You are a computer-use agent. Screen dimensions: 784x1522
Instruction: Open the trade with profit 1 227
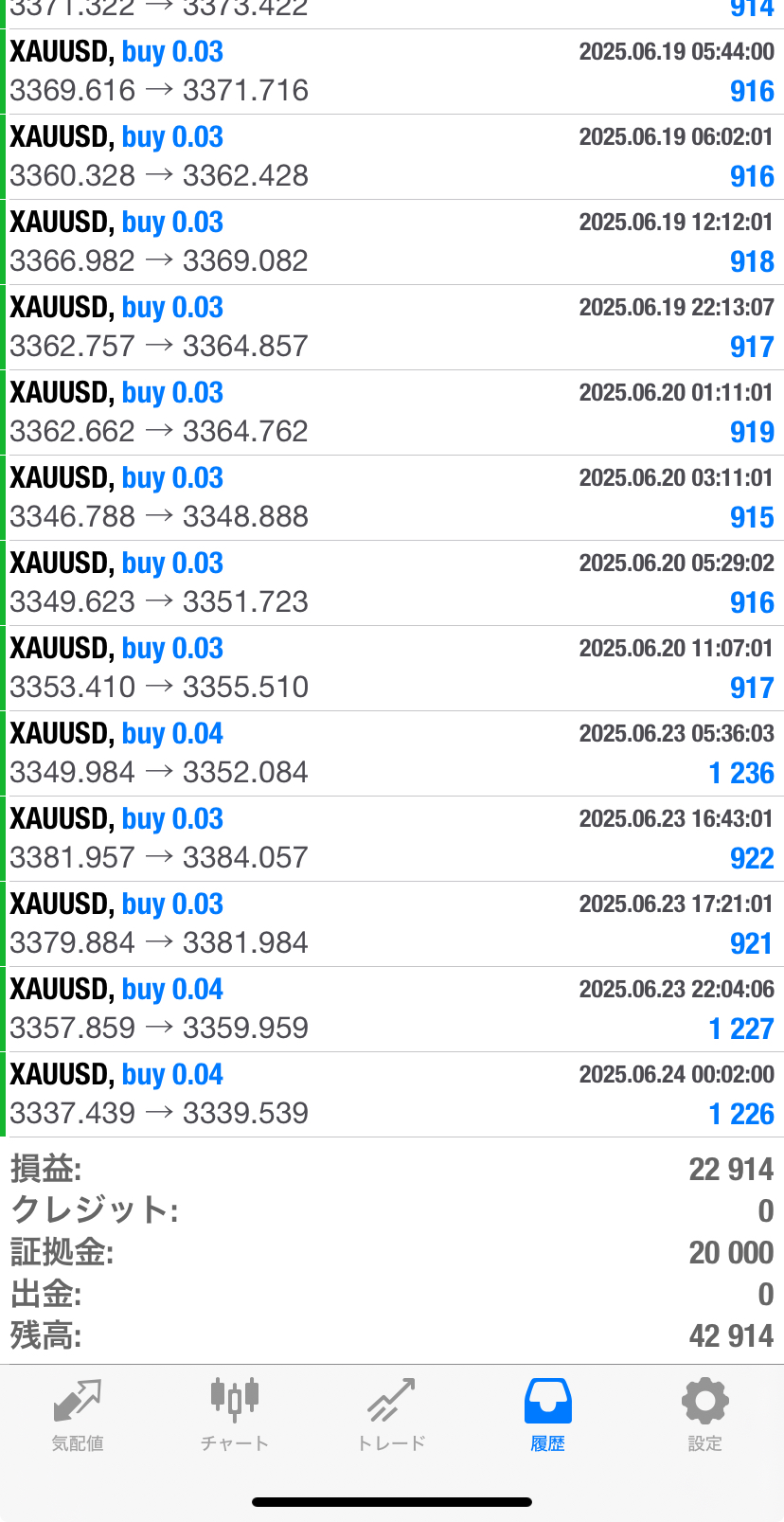(x=392, y=1010)
